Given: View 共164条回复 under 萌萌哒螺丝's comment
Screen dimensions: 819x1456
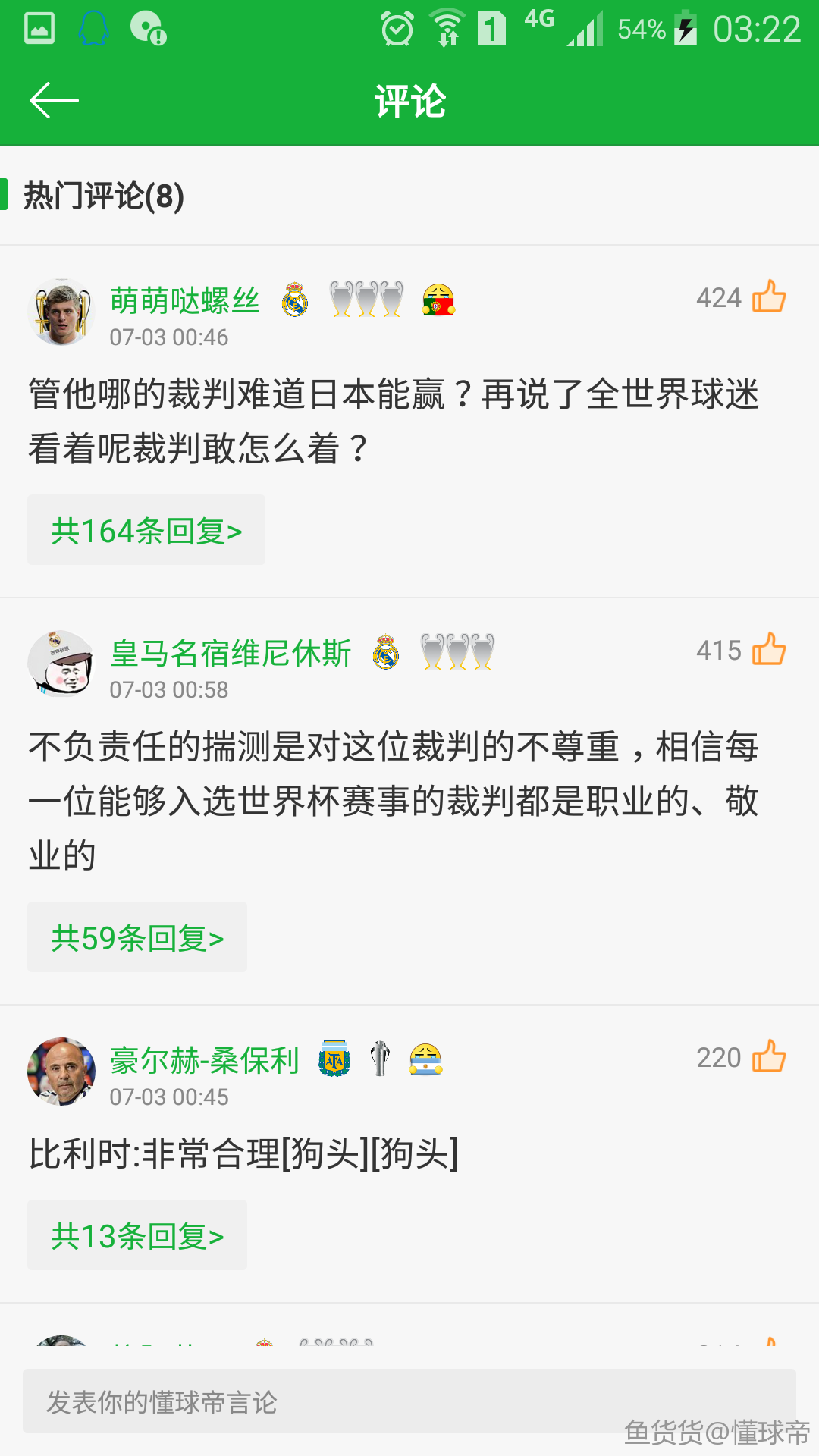Looking at the screenshot, I should coord(146,530).
